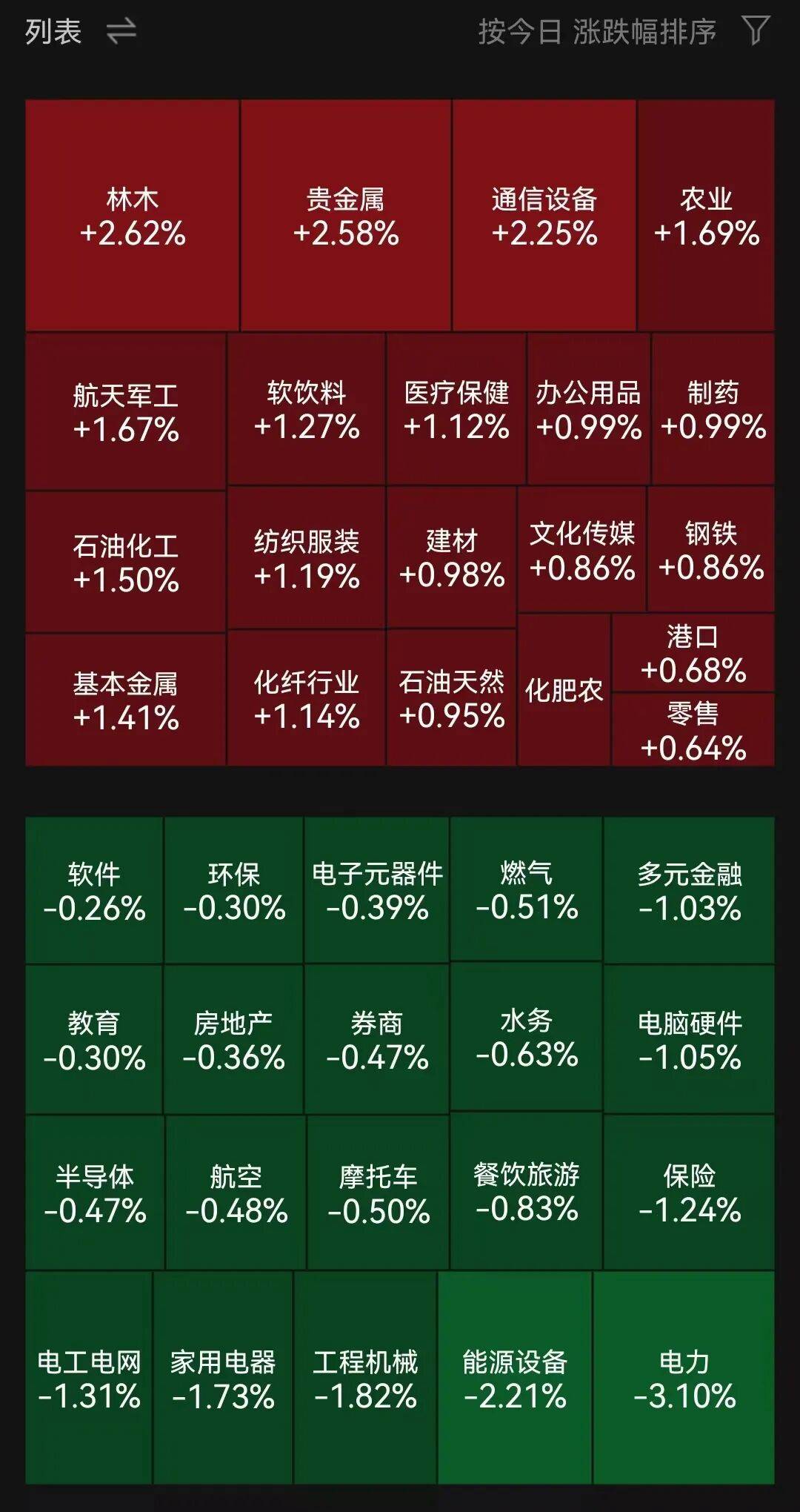The height and width of the screenshot is (1512, 800).
Task: Open the 保险 sector tile
Action: (690, 1193)
